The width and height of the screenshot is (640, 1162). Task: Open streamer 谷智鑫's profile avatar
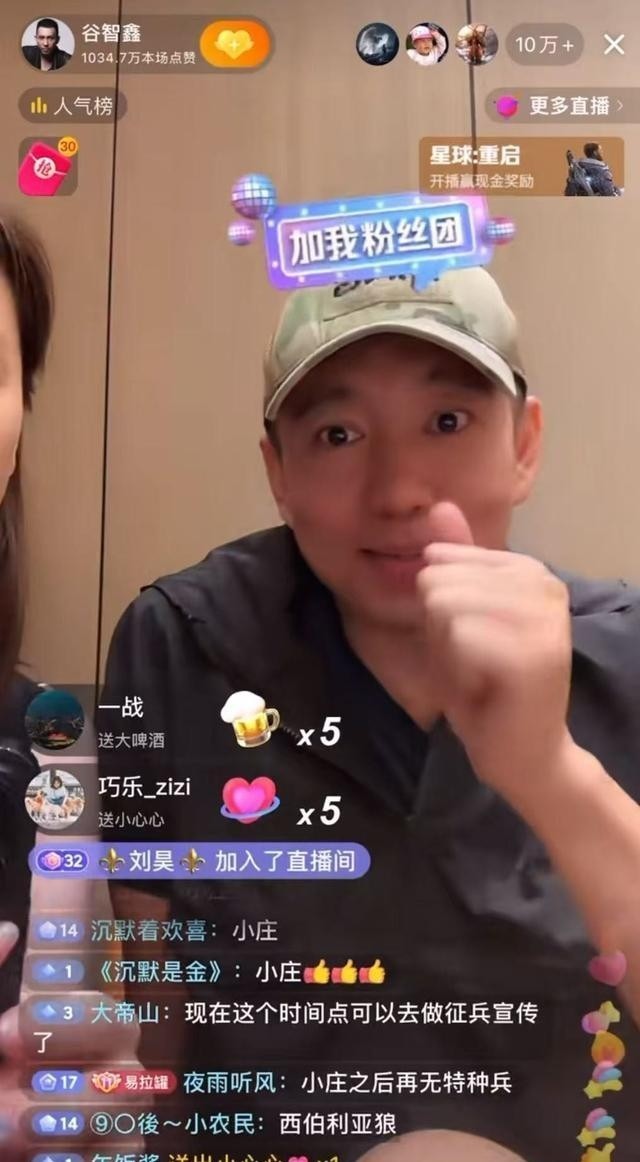48,44
